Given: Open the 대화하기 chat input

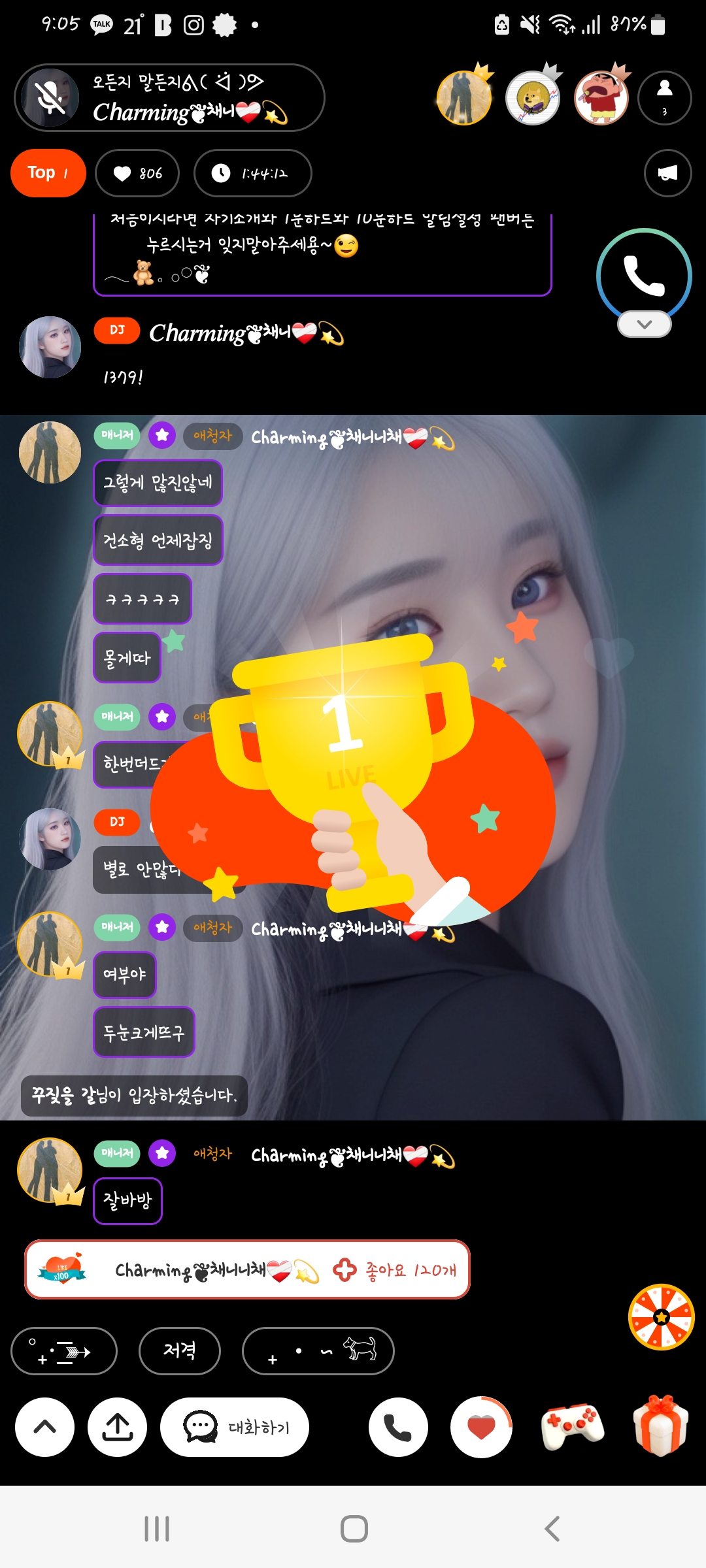Looking at the screenshot, I should pos(235,1427).
